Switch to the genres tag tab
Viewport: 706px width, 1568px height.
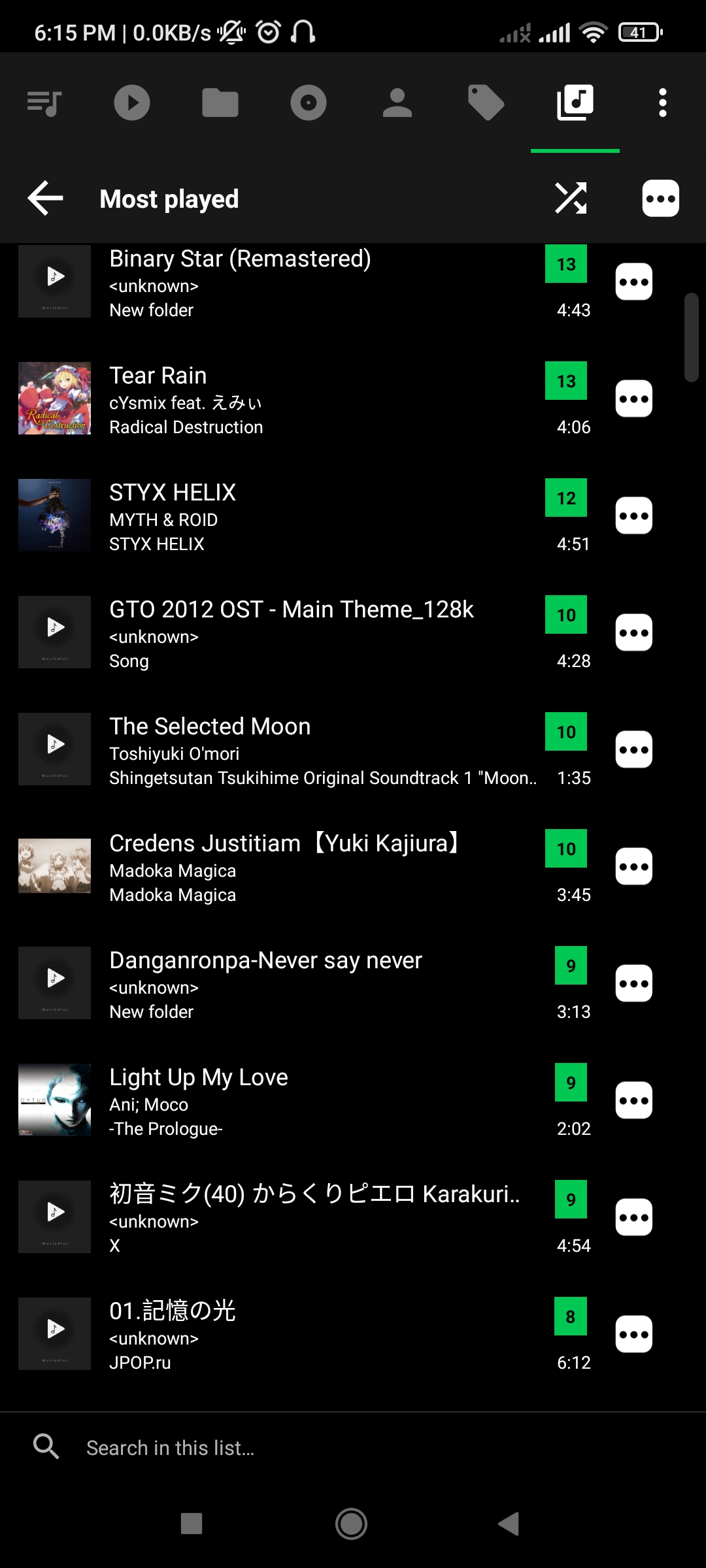point(486,103)
